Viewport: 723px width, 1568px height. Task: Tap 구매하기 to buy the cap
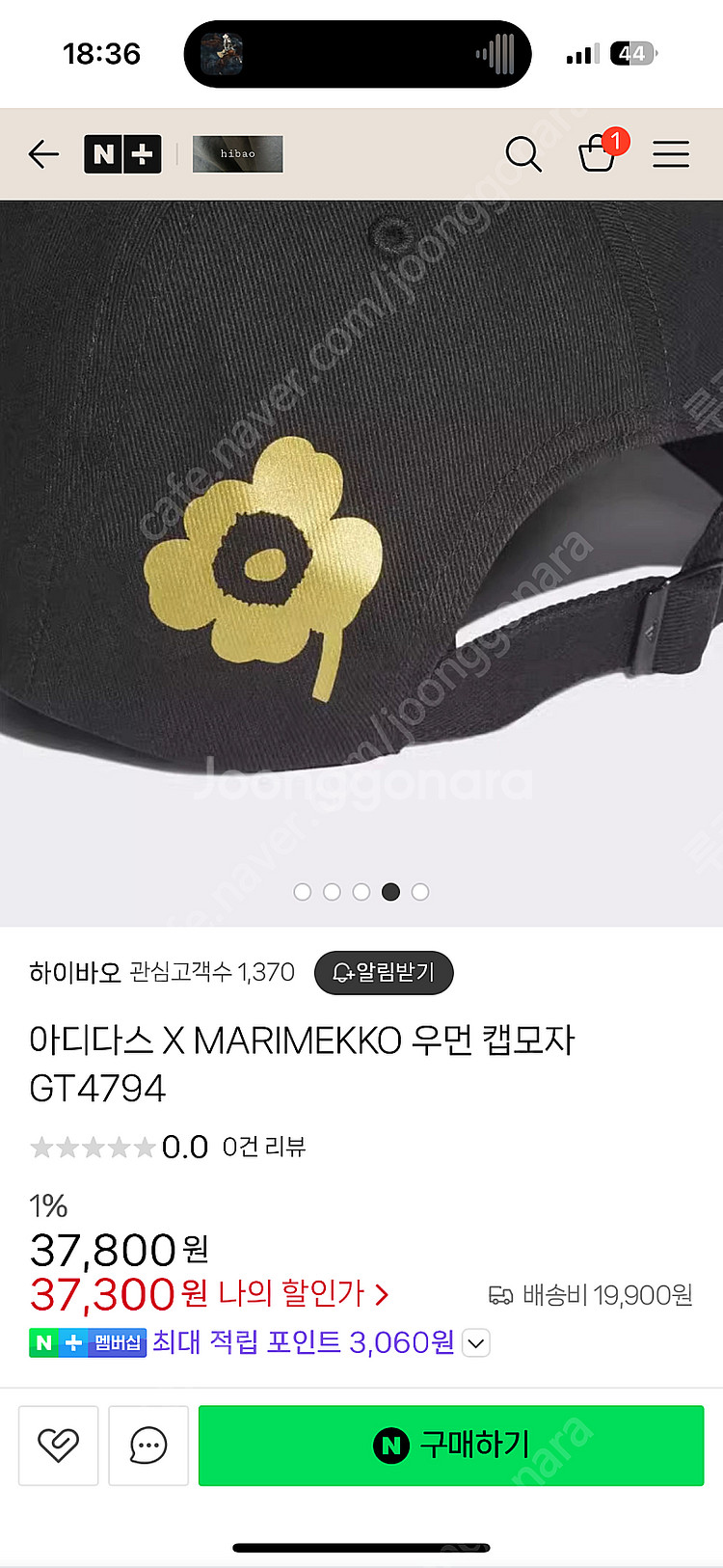click(x=451, y=1446)
